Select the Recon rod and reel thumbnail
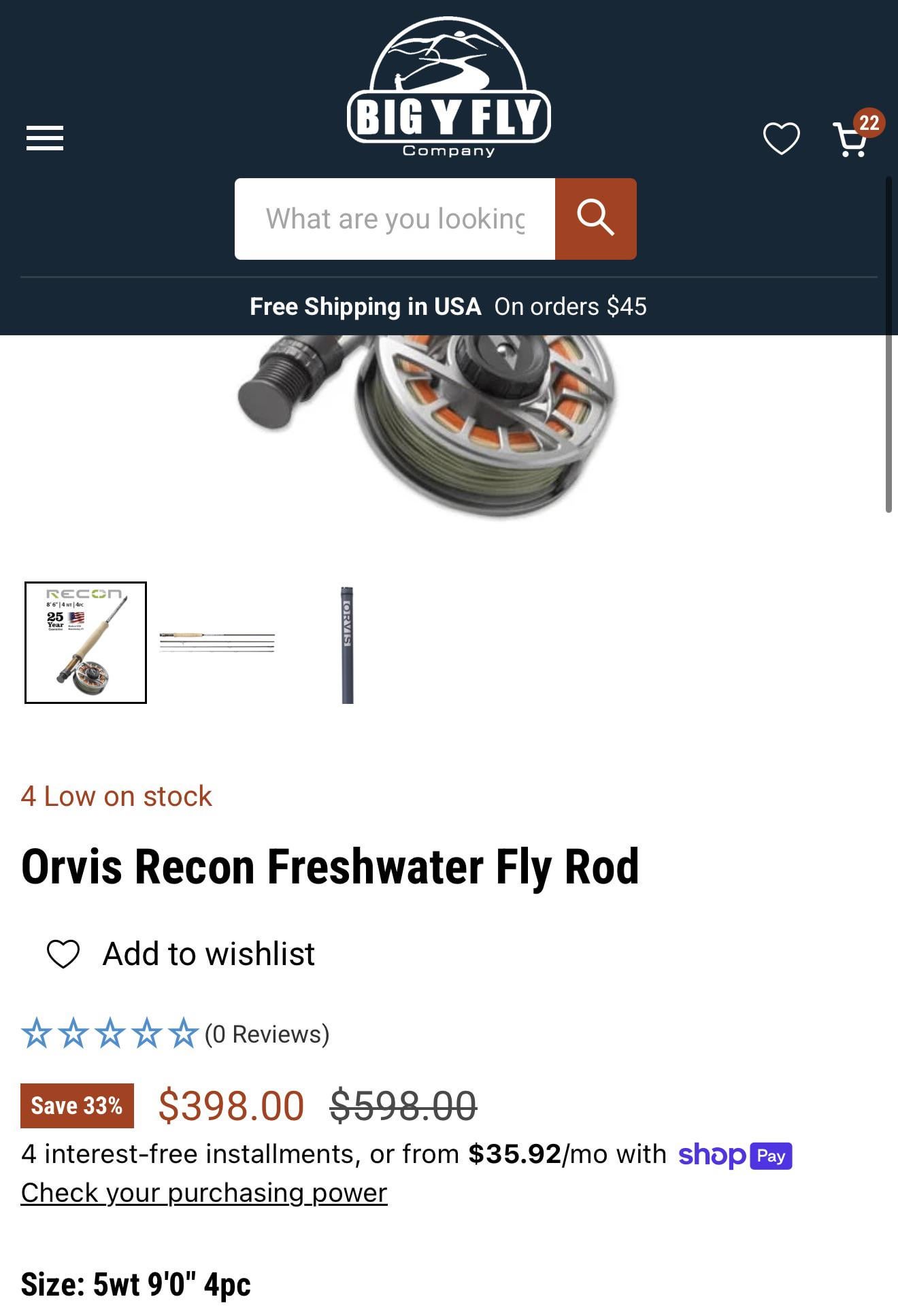 [86, 642]
